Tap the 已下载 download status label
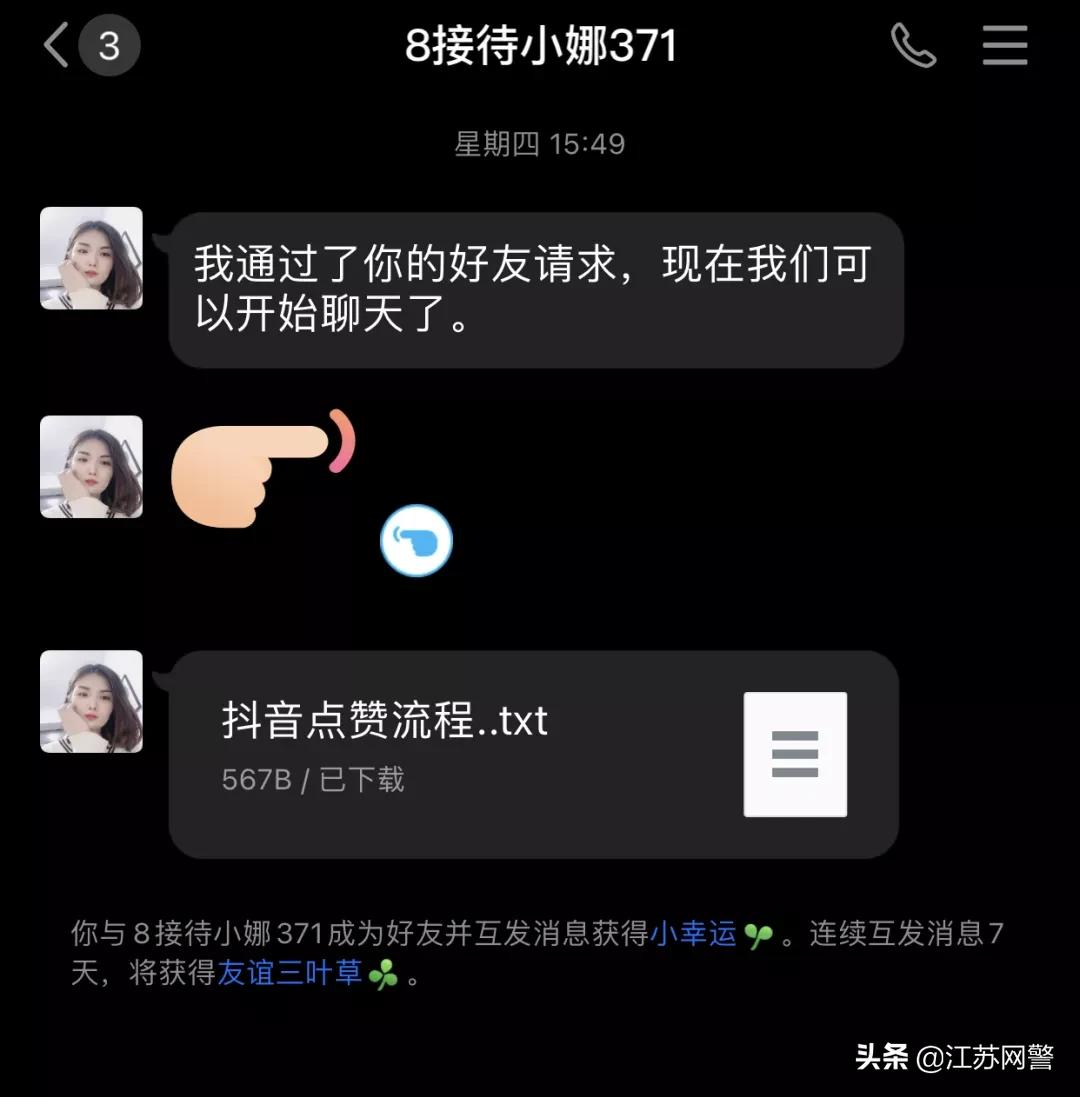The height and width of the screenshot is (1097, 1080). coord(360,779)
